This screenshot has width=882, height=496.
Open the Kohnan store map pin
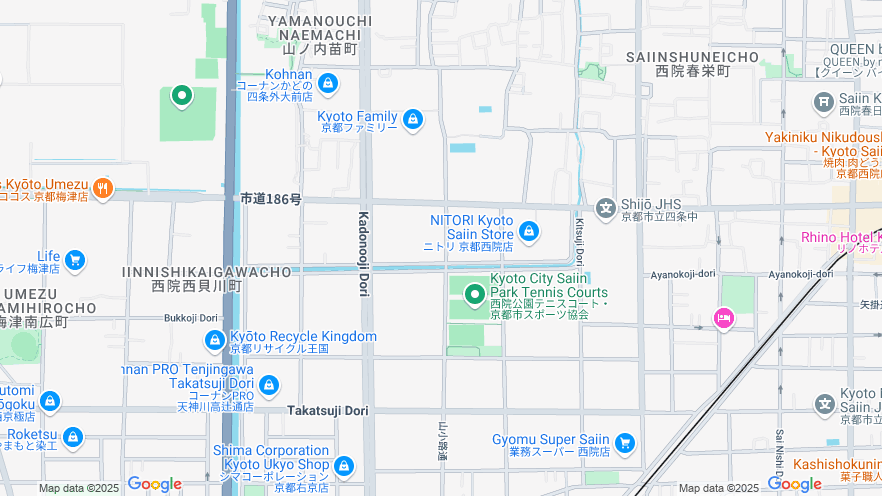328,82
